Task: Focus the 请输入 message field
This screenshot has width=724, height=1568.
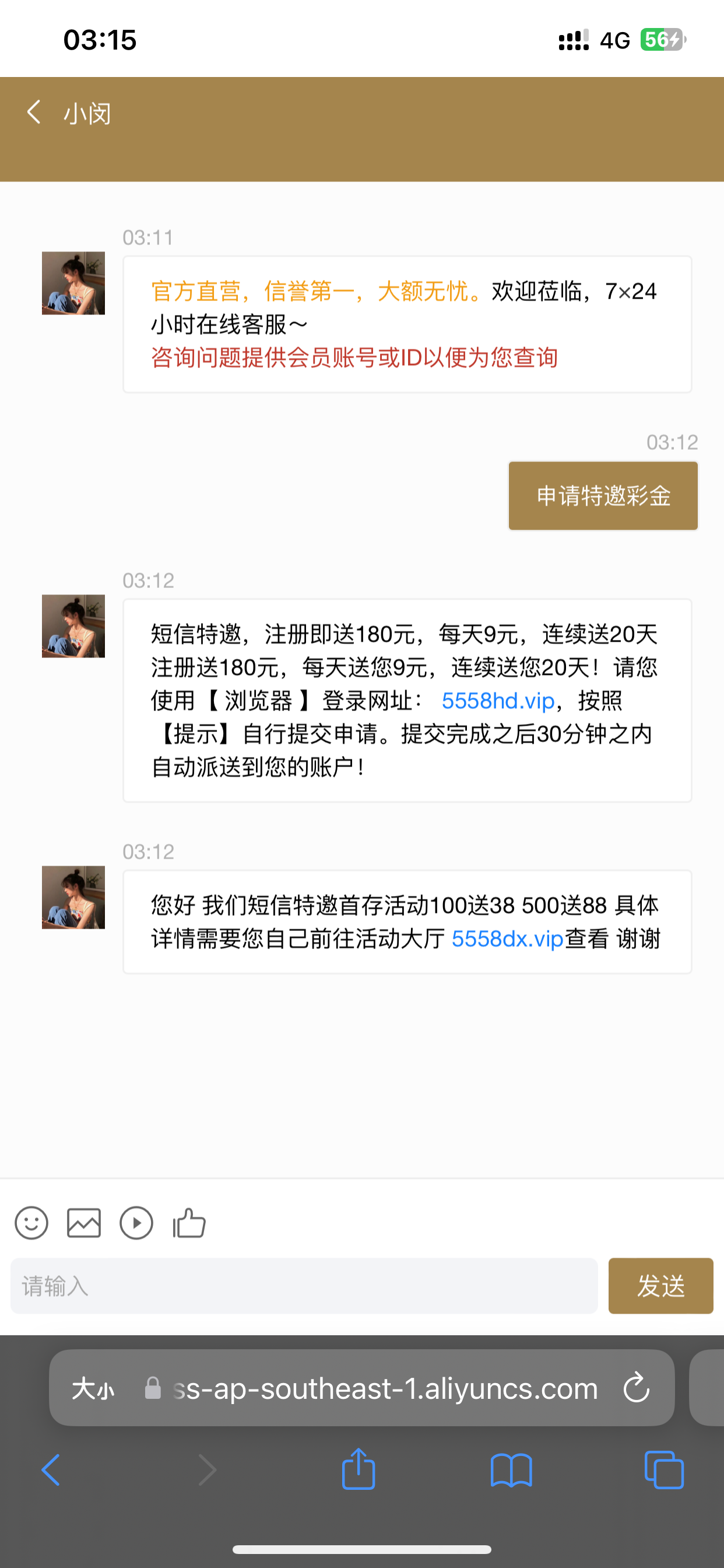Action: (304, 1286)
